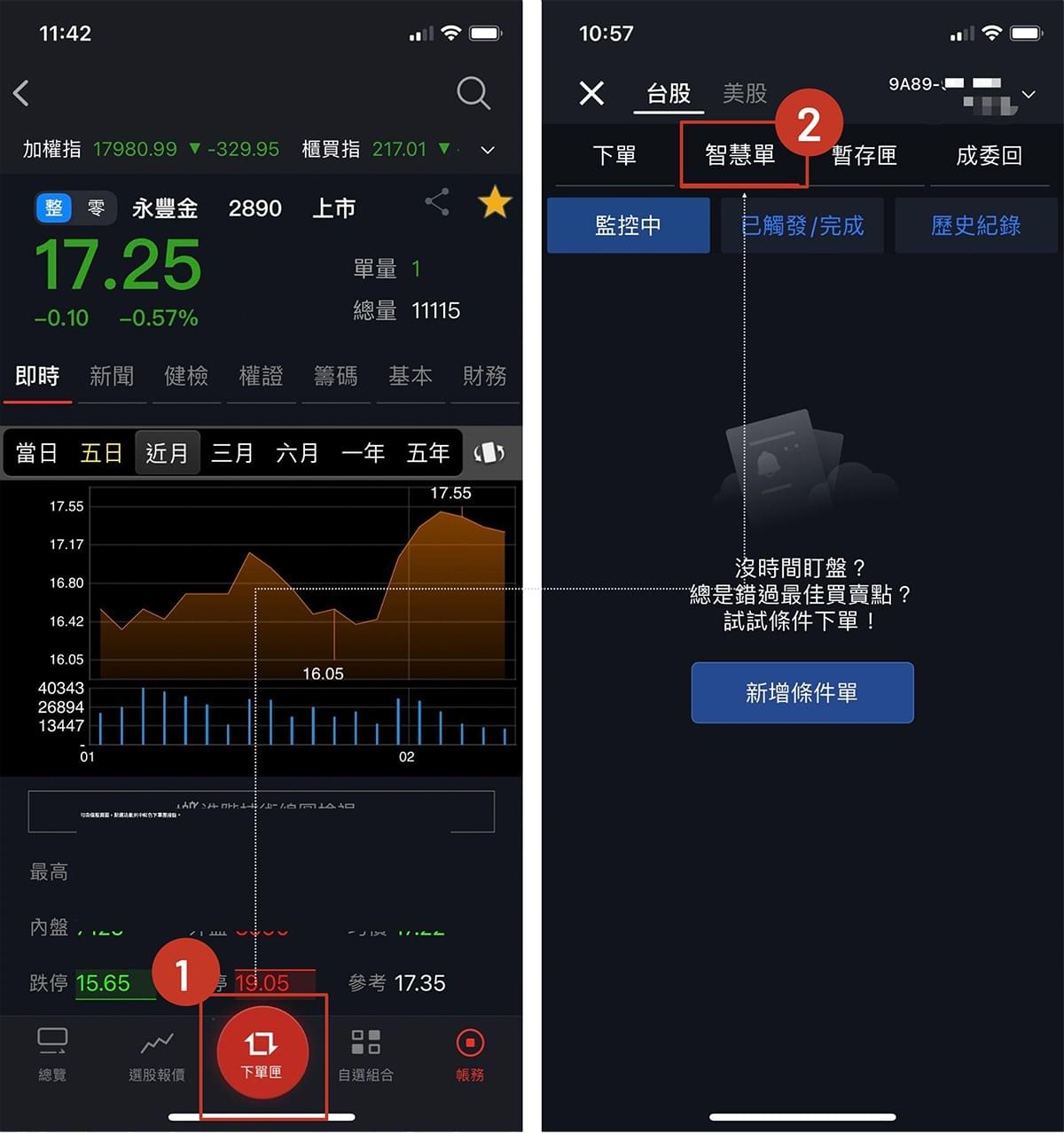Rotate chart to landscape view
1064x1133 pixels.
[490, 453]
